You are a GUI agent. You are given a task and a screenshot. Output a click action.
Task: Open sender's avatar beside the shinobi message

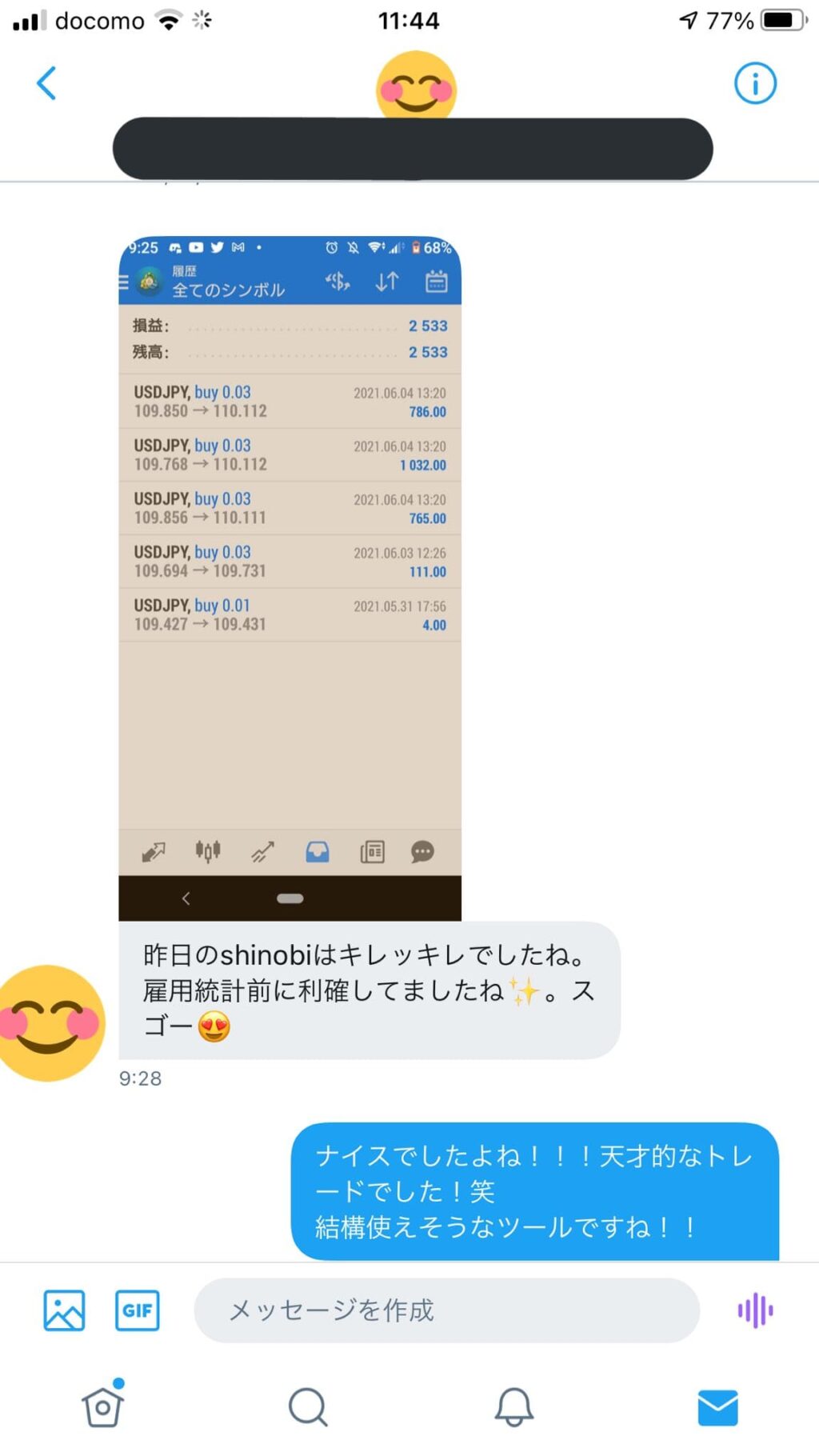(x=50, y=1022)
